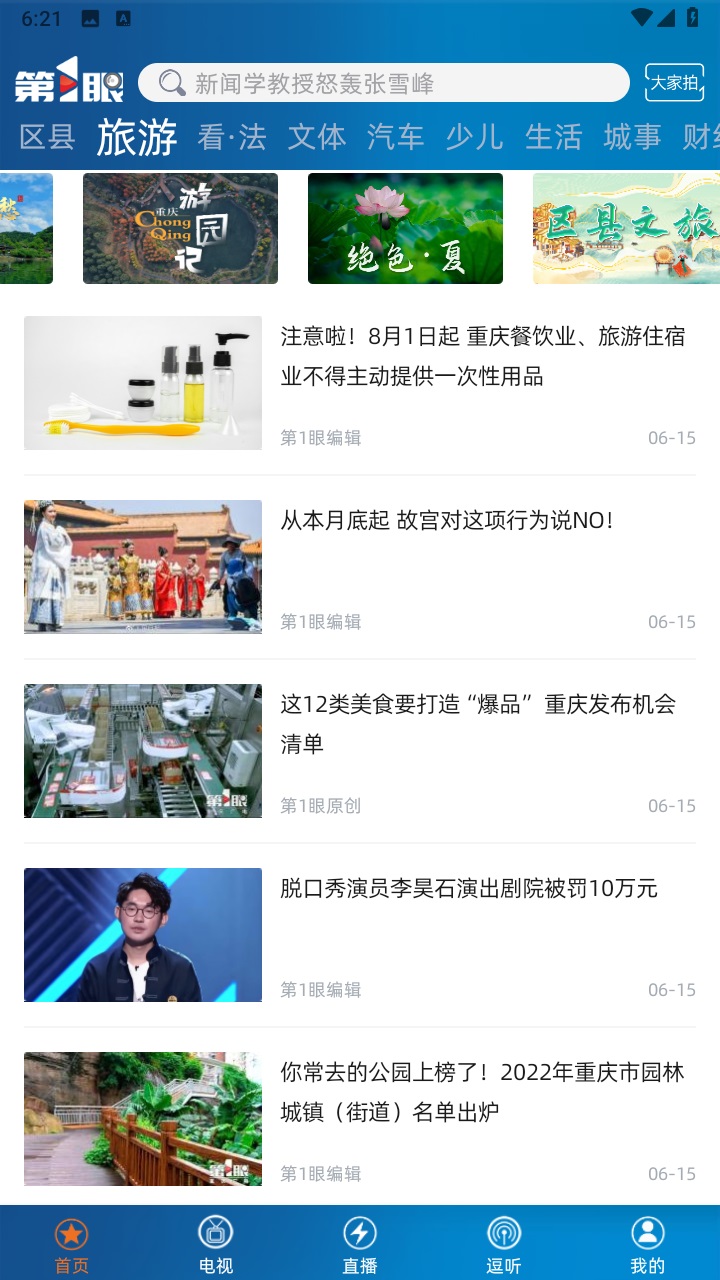The width and height of the screenshot is (720, 1280).
Task: Open the 12类美食“爆品” article
Action: pyautogui.click(x=478, y=723)
